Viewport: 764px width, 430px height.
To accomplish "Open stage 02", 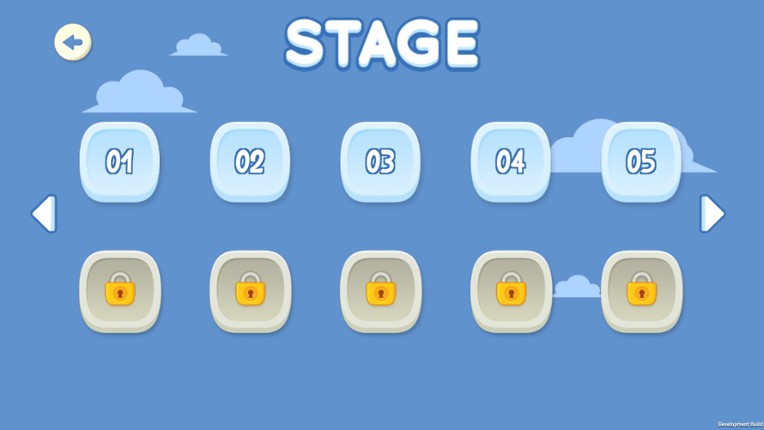I will 250,162.
